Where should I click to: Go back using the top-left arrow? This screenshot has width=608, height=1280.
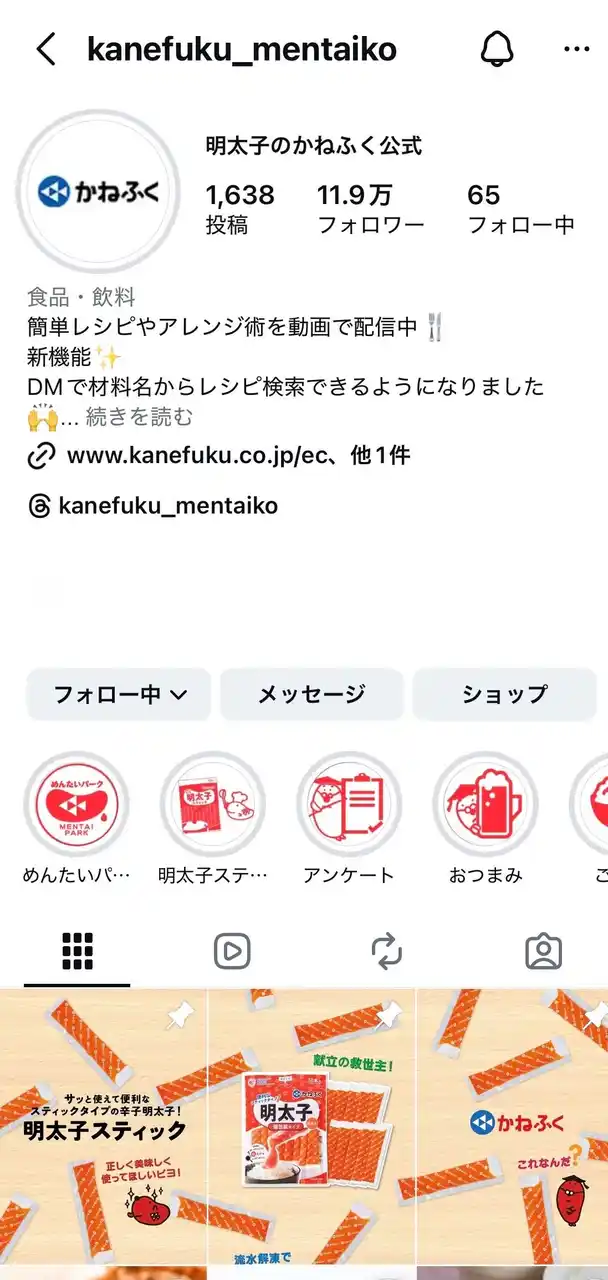coord(46,49)
